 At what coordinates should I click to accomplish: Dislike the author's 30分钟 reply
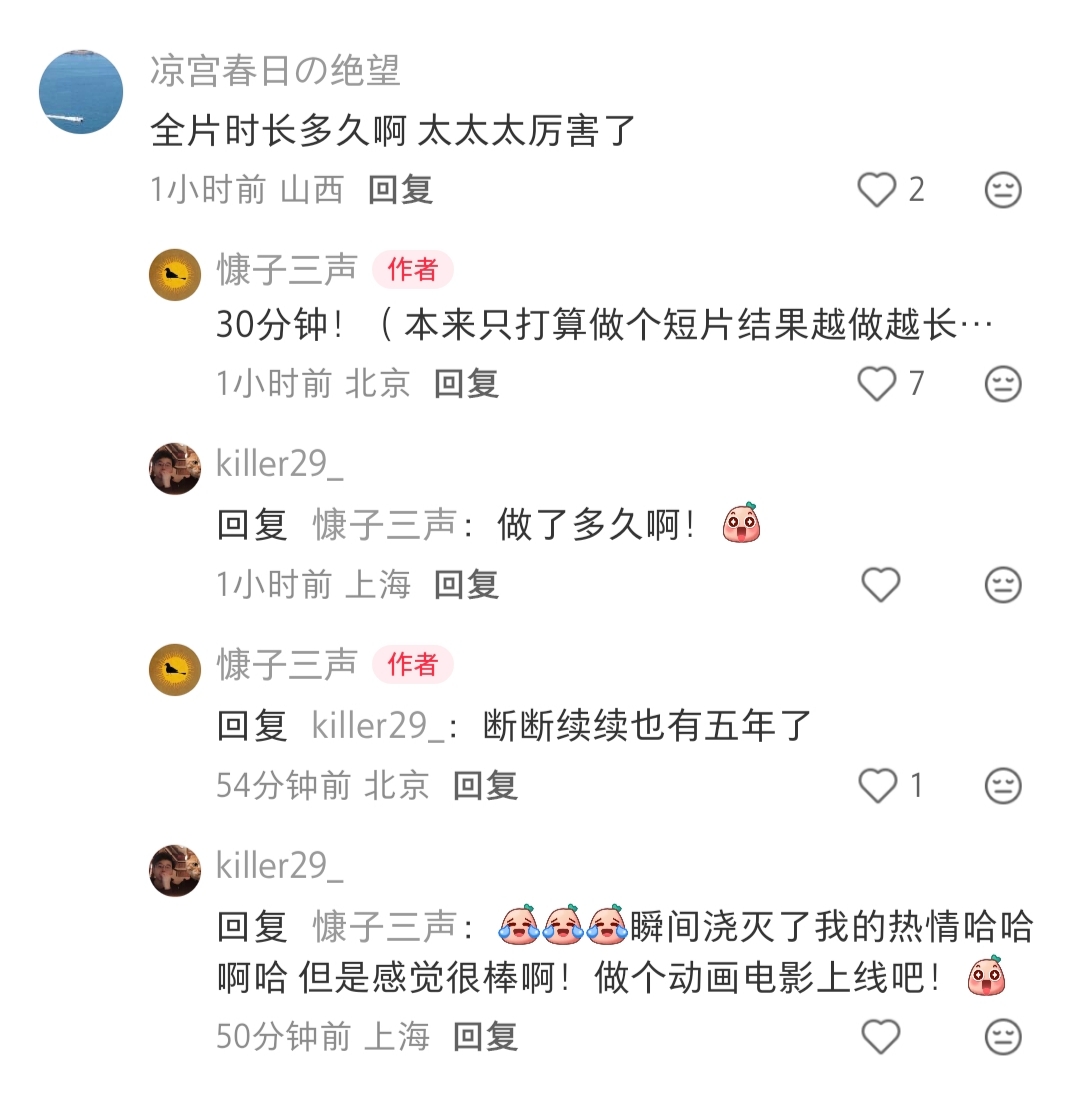(x=1003, y=383)
